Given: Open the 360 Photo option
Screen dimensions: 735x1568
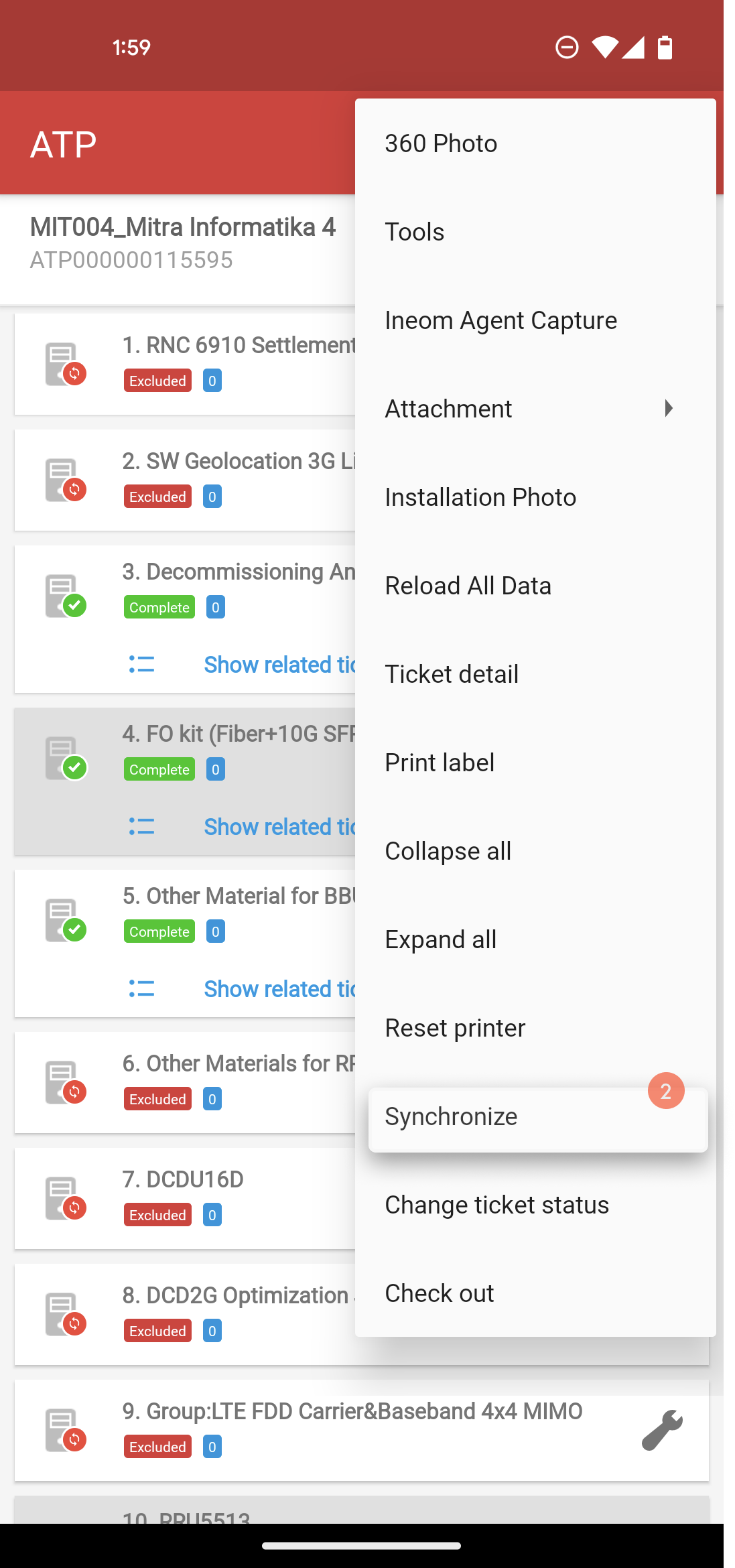Looking at the screenshot, I should click(x=535, y=143).
